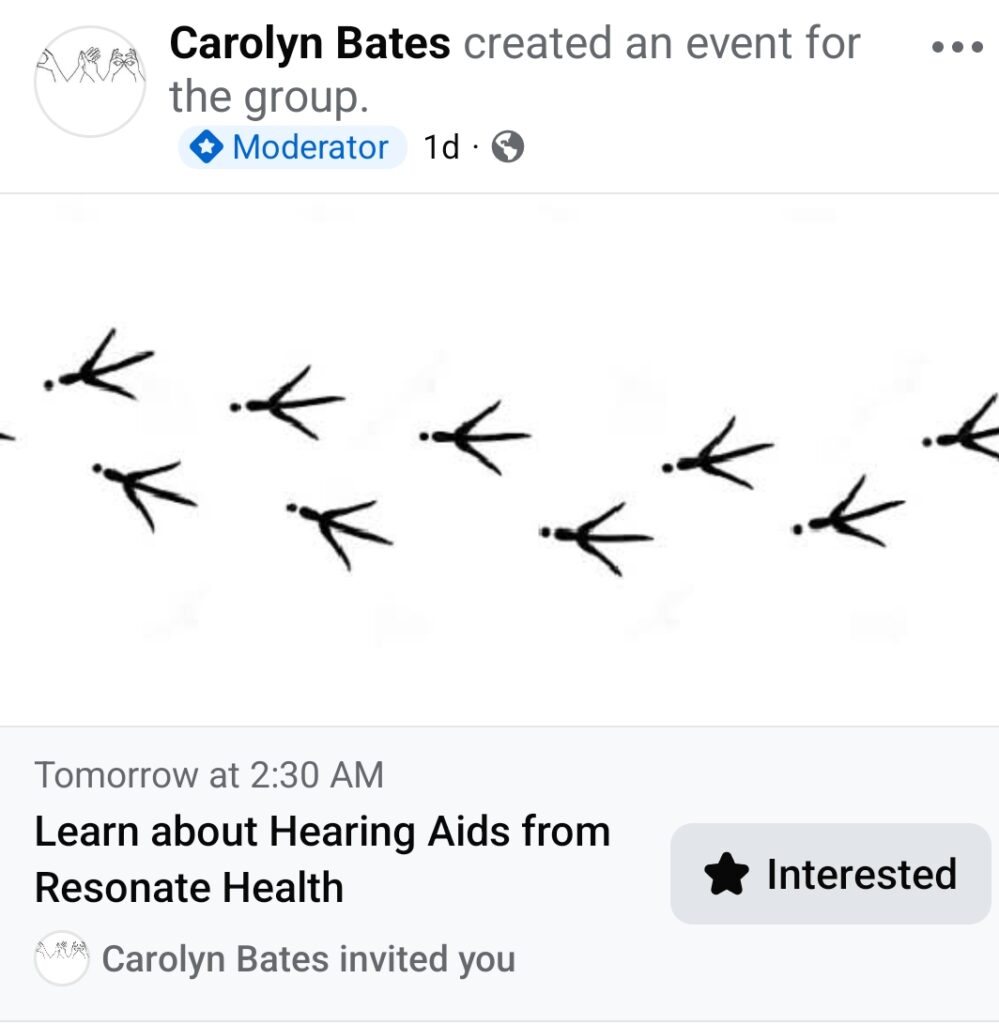Mark yourself Interested in the event
The image size is (999, 1024).
(830, 874)
